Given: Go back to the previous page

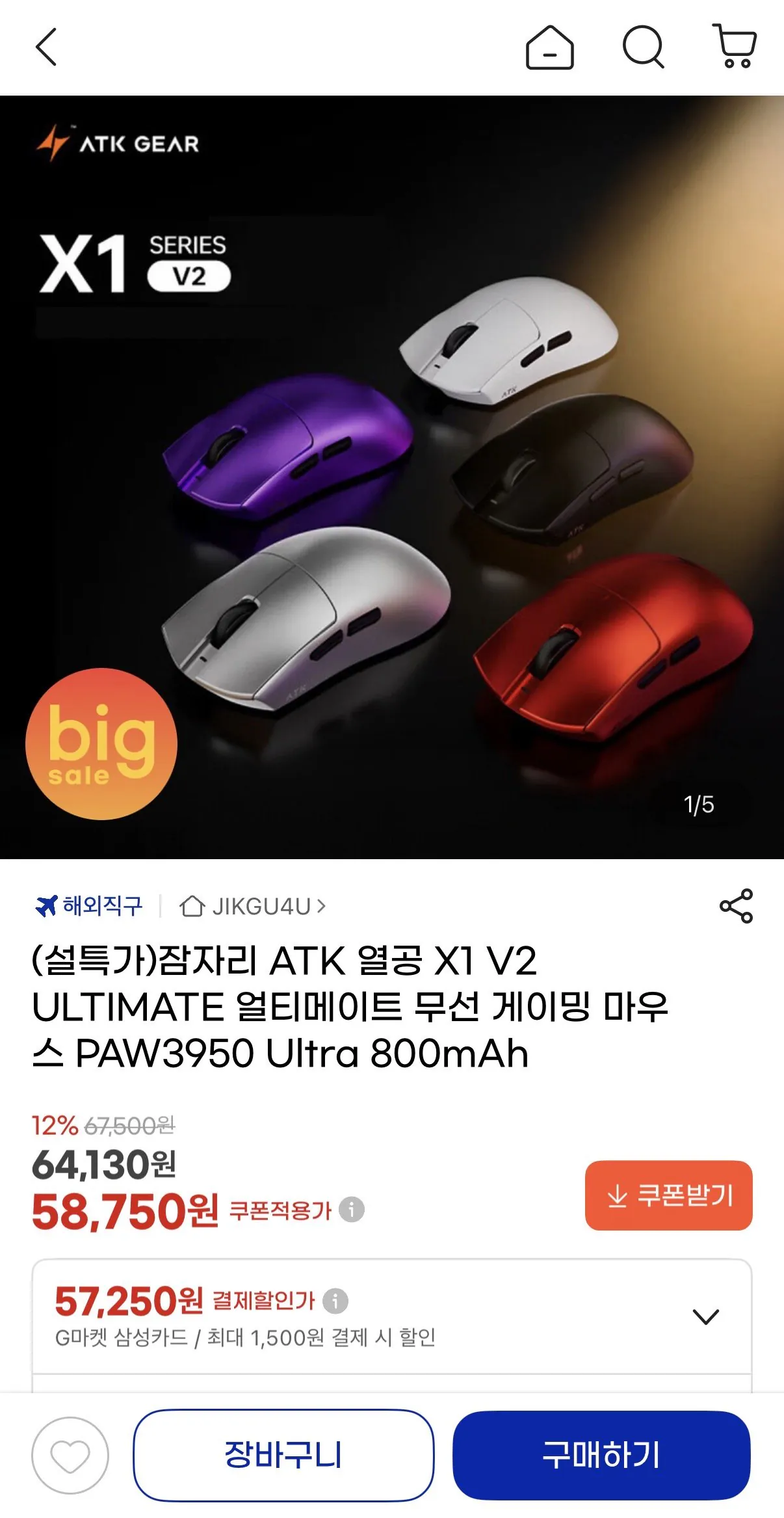Looking at the screenshot, I should [x=46, y=47].
